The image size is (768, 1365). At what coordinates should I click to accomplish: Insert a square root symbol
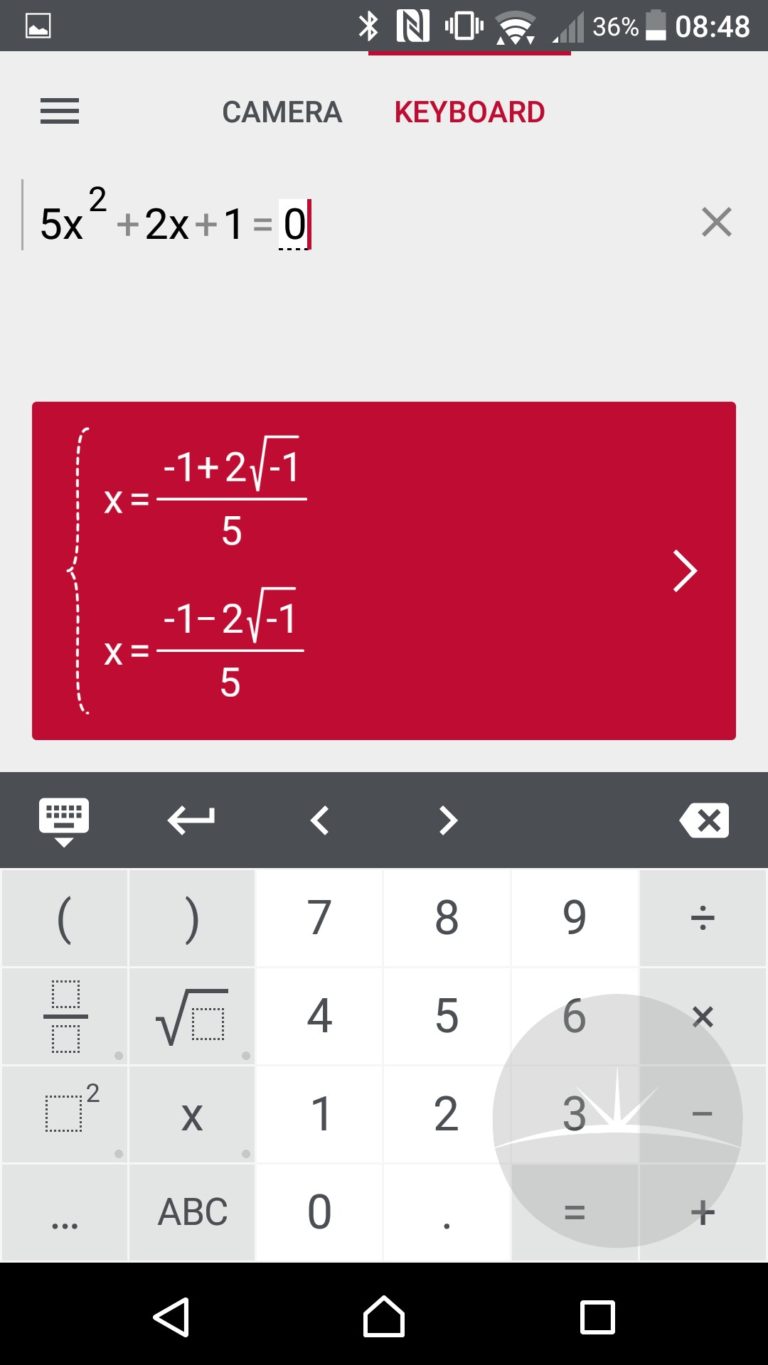tap(192, 1016)
